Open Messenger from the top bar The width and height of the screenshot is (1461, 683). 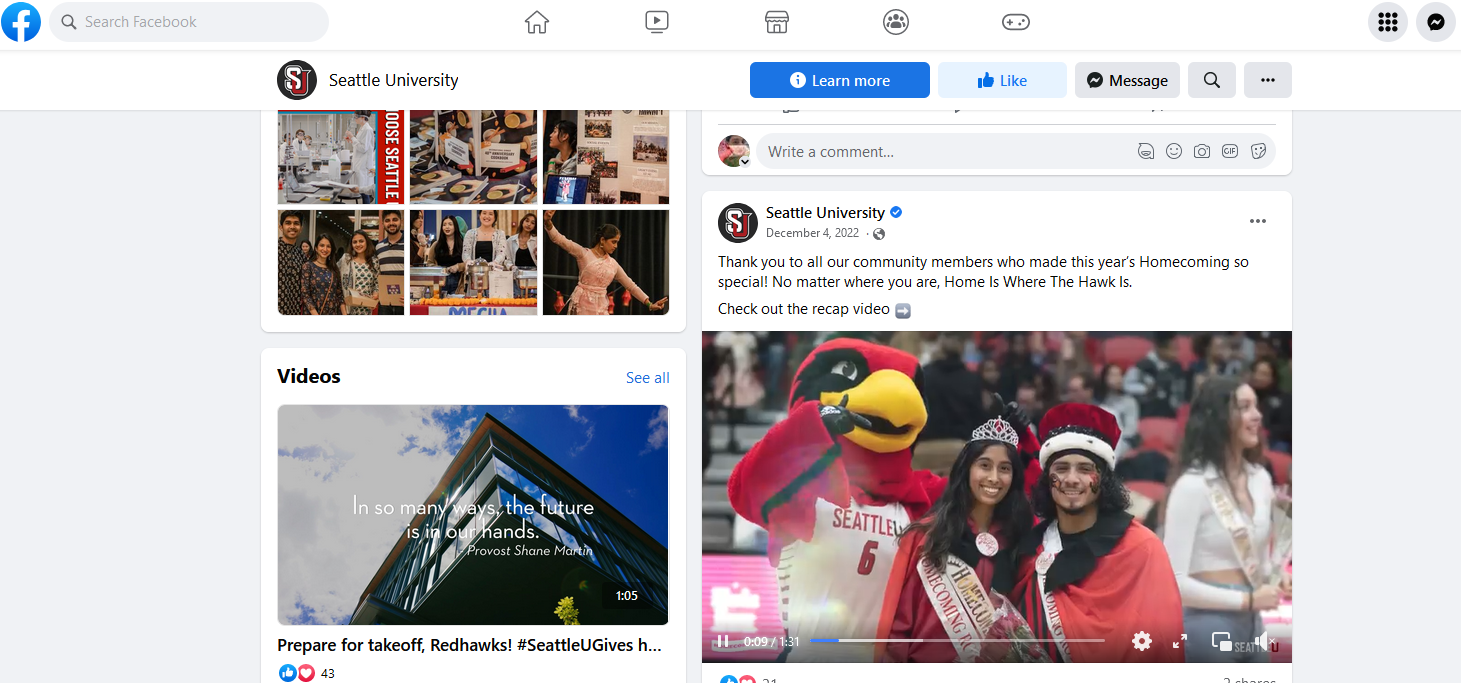[1435, 22]
